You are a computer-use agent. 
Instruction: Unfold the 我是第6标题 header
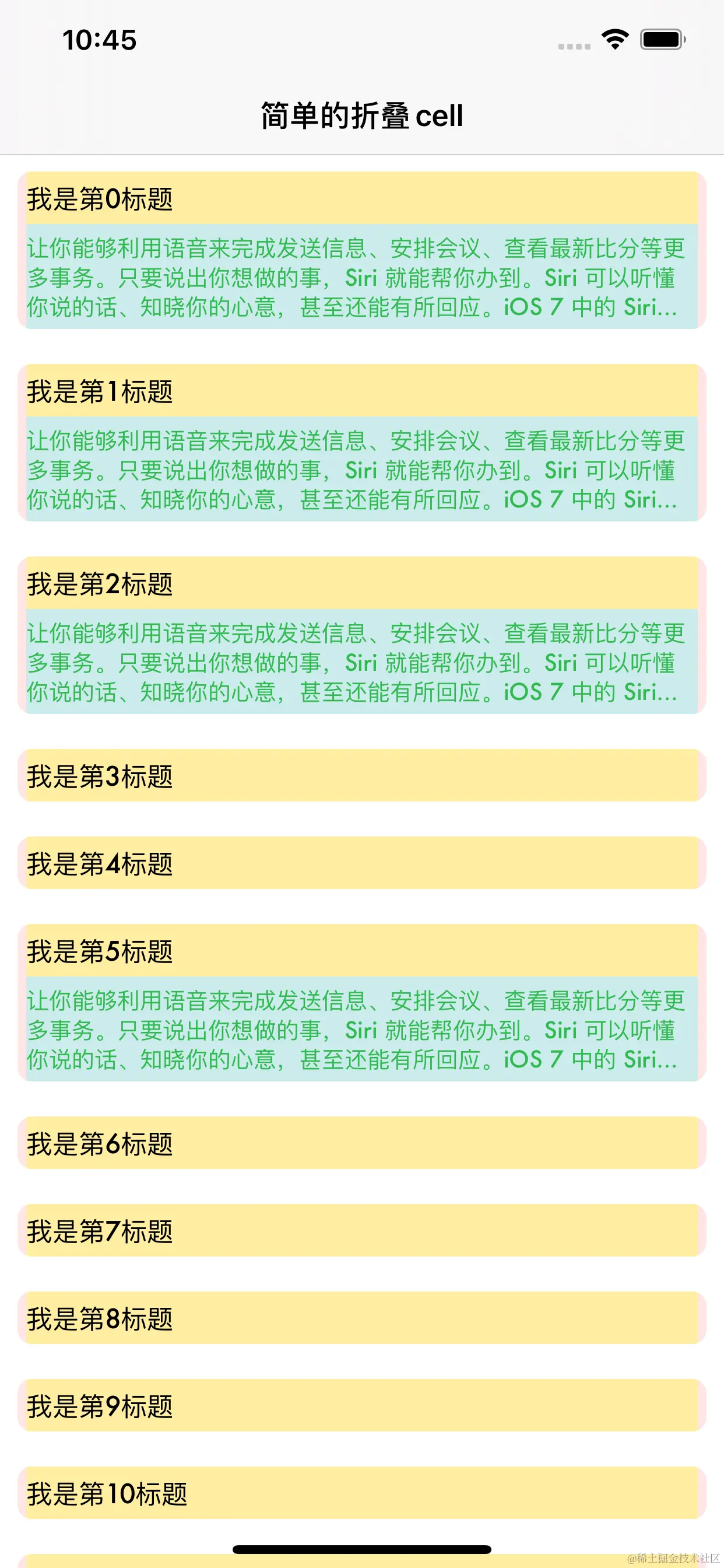tap(361, 1143)
